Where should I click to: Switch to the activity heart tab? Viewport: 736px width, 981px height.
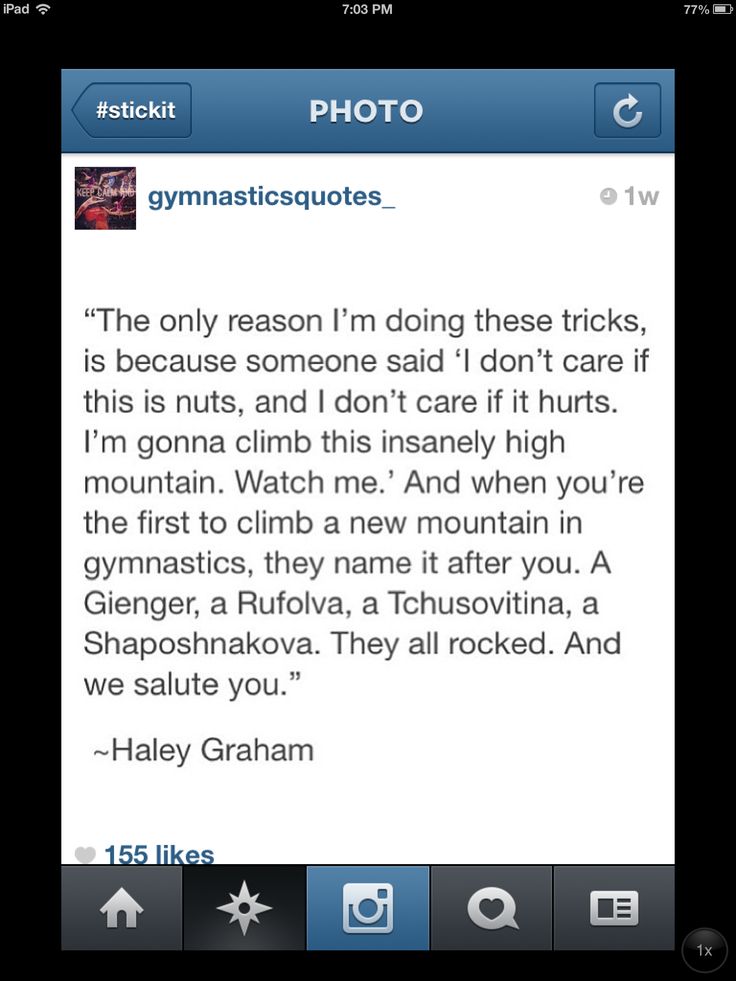(x=491, y=908)
